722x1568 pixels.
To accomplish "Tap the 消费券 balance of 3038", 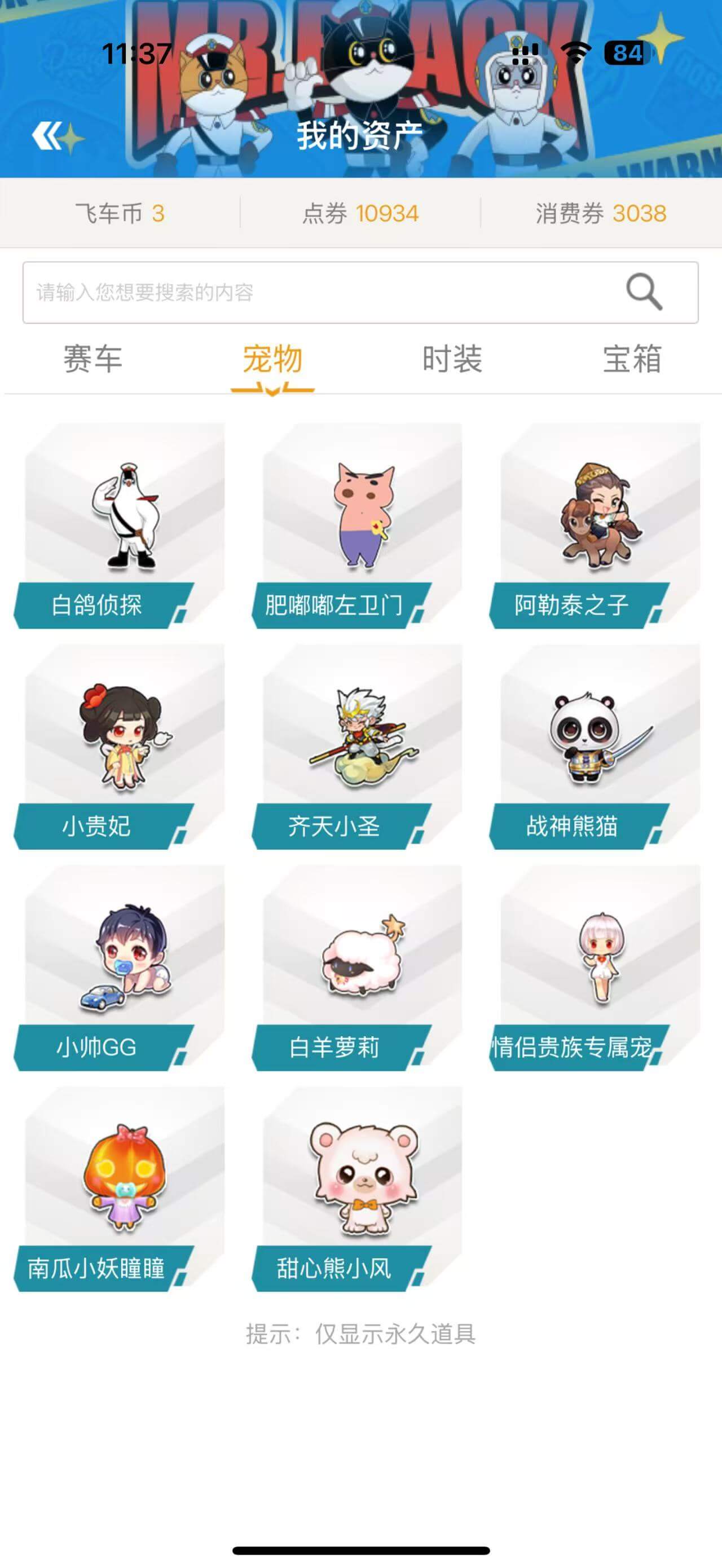I will pyautogui.click(x=601, y=213).
